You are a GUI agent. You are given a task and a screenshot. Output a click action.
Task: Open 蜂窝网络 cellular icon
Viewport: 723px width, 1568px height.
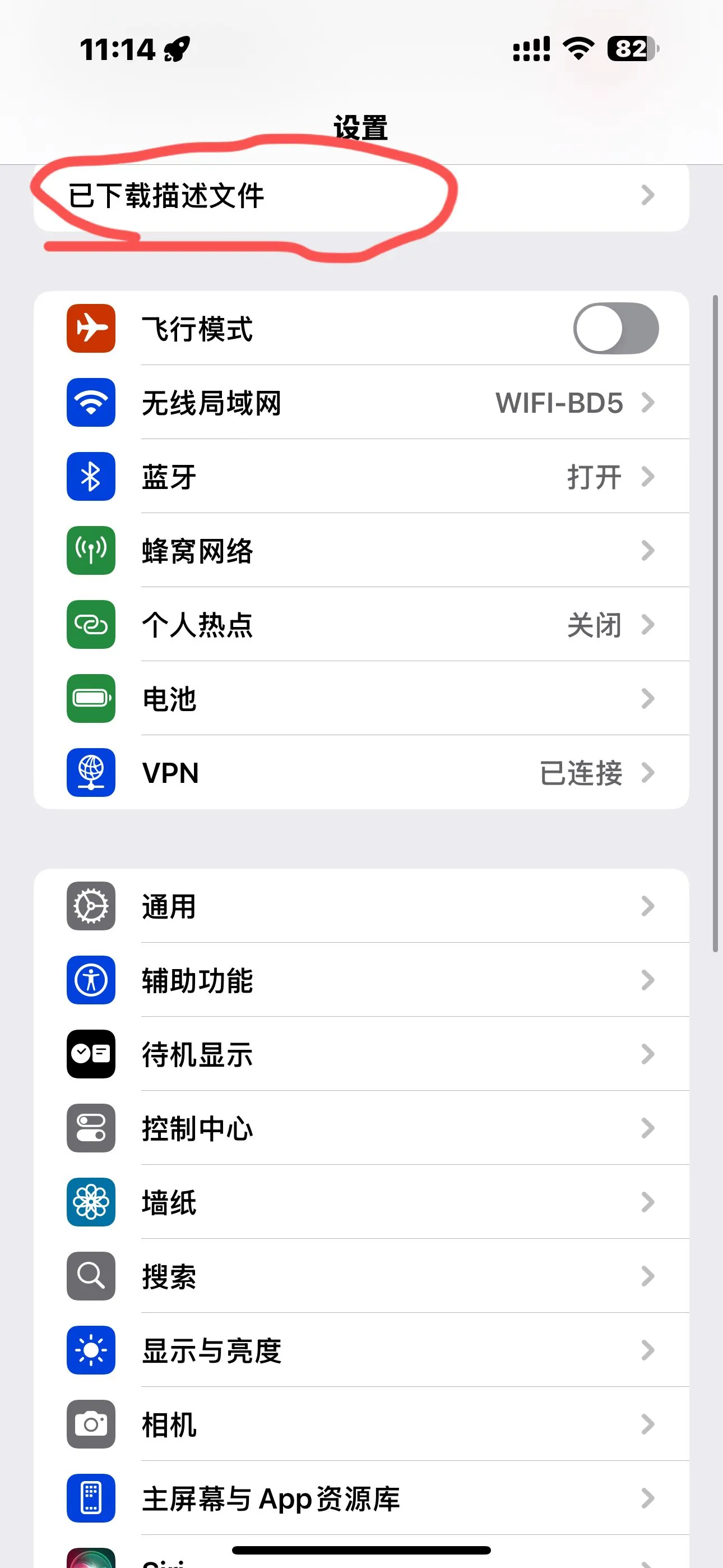(90, 551)
